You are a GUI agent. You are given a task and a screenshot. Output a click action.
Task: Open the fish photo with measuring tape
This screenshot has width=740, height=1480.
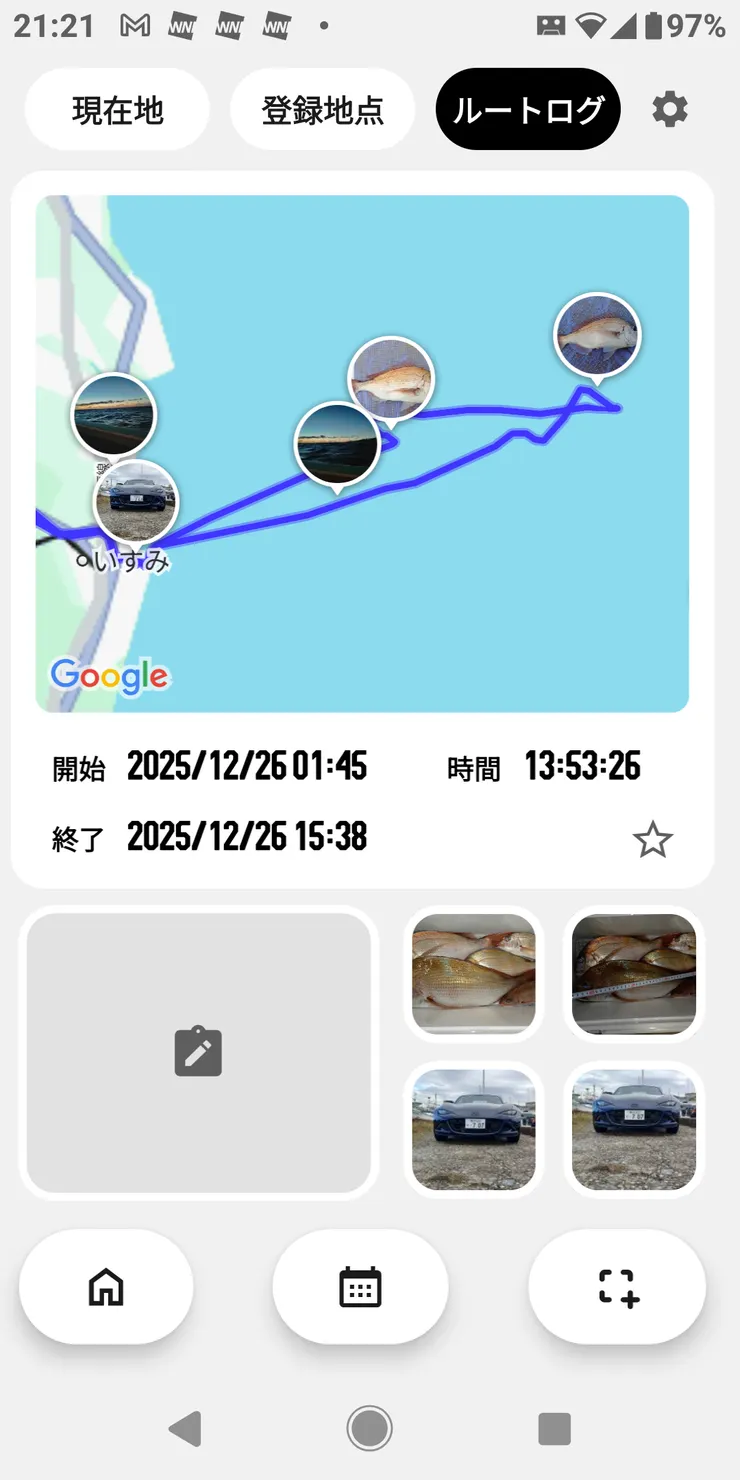point(634,974)
